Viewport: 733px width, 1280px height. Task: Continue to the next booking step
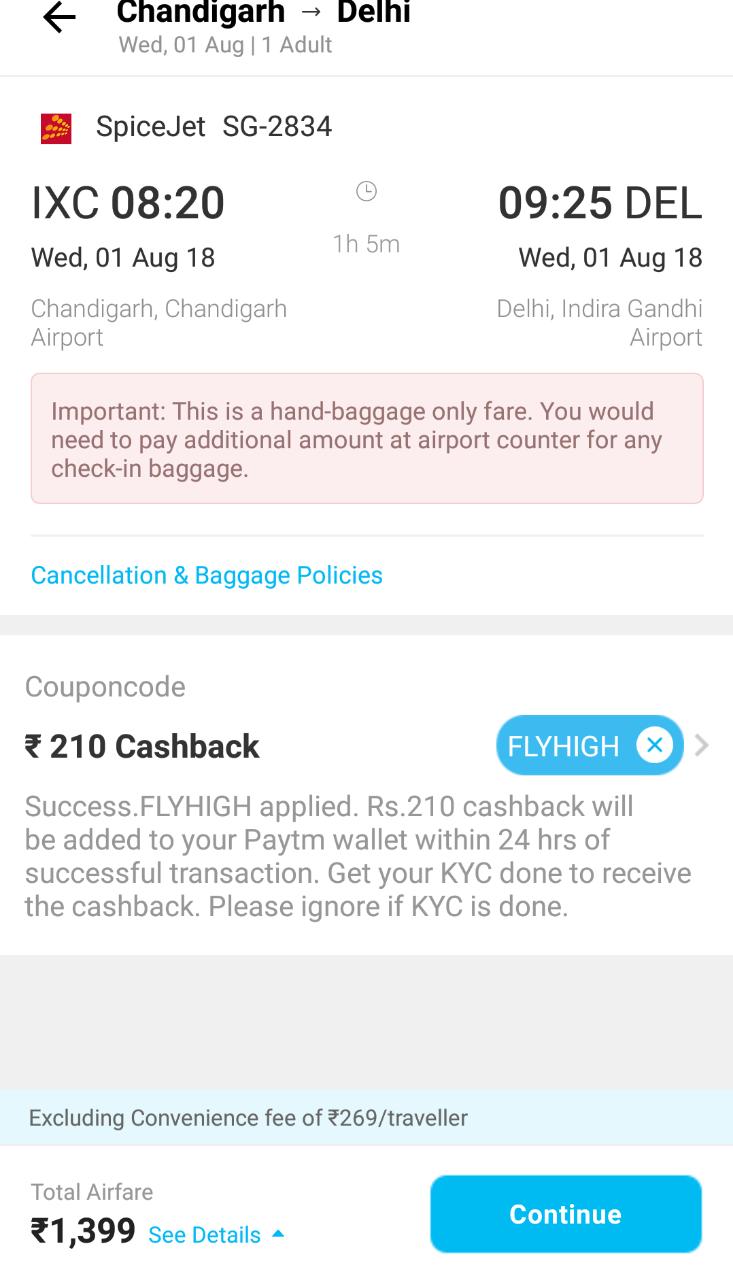[x=566, y=1214]
